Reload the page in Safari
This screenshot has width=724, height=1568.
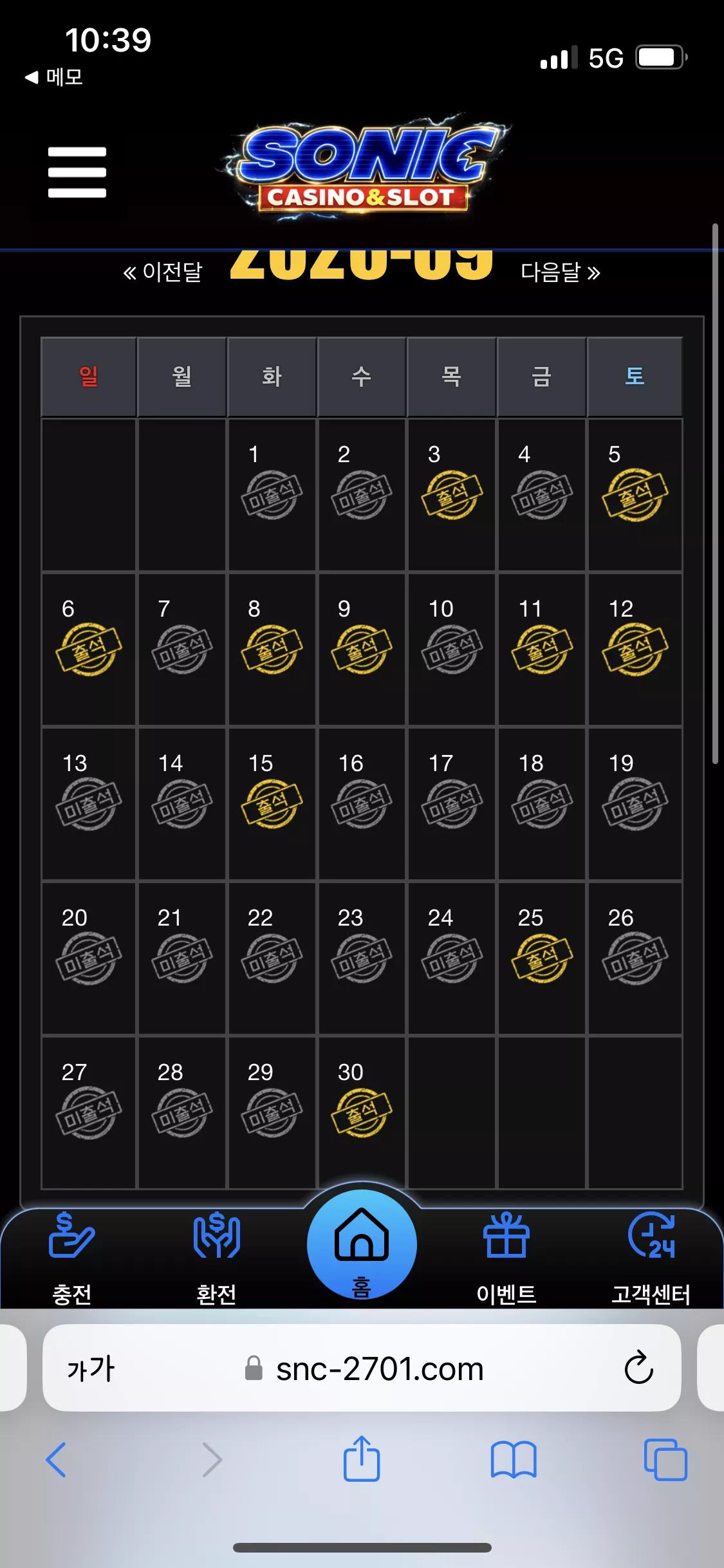[639, 1367]
